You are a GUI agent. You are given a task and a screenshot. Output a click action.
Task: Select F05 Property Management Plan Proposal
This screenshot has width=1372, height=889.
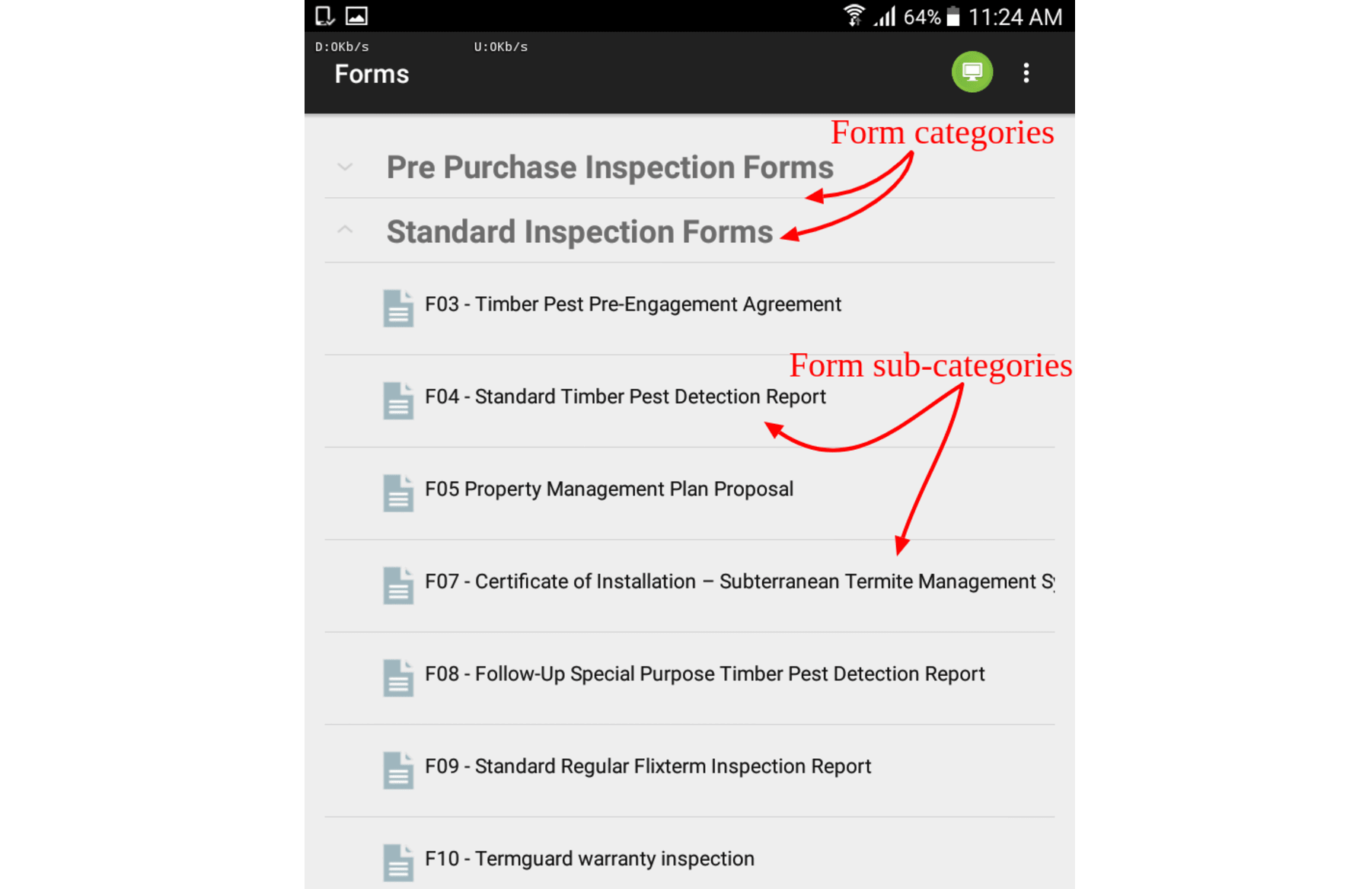tap(608, 489)
